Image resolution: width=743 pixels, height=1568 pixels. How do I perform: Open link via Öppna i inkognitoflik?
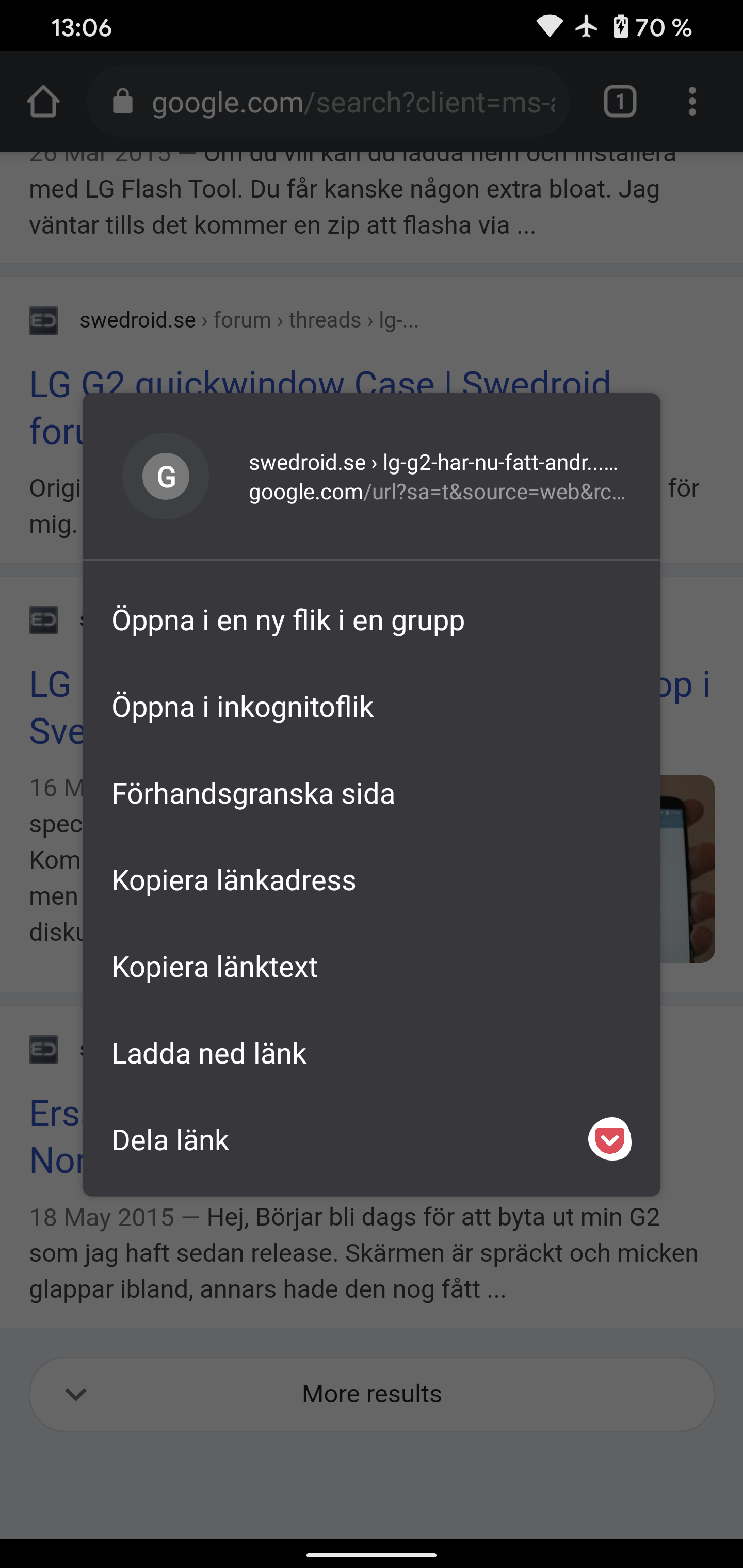coord(372,707)
